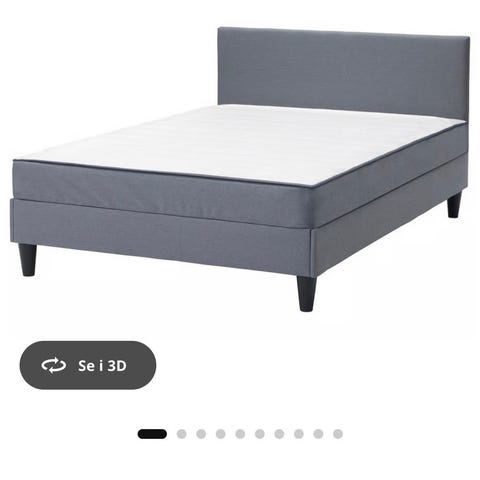Open the grey bed product image
The height and width of the screenshot is (480, 480).
coord(240,169)
